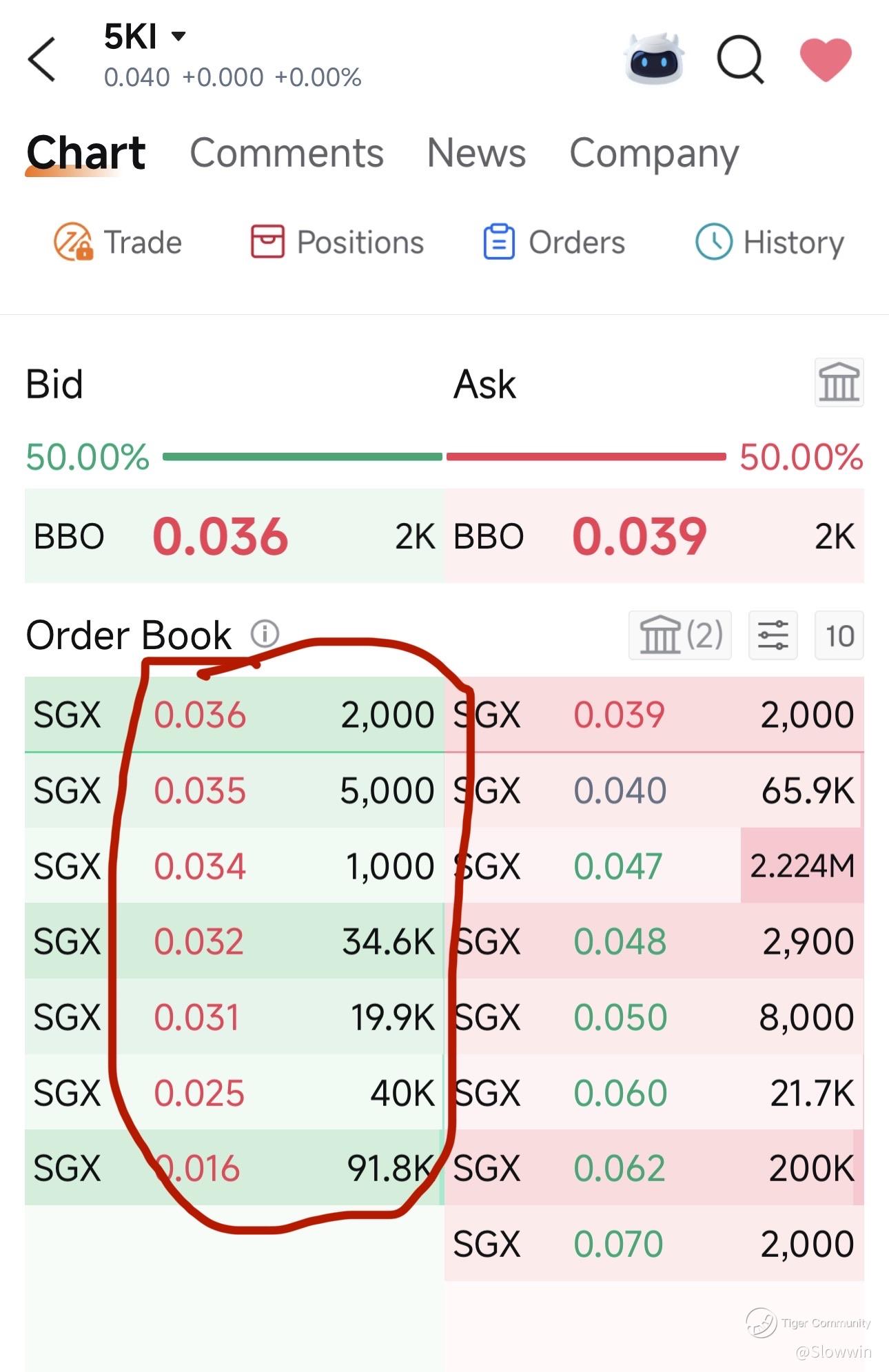Switch to the Company tab
This screenshot has width=889, height=1372.
(x=654, y=154)
